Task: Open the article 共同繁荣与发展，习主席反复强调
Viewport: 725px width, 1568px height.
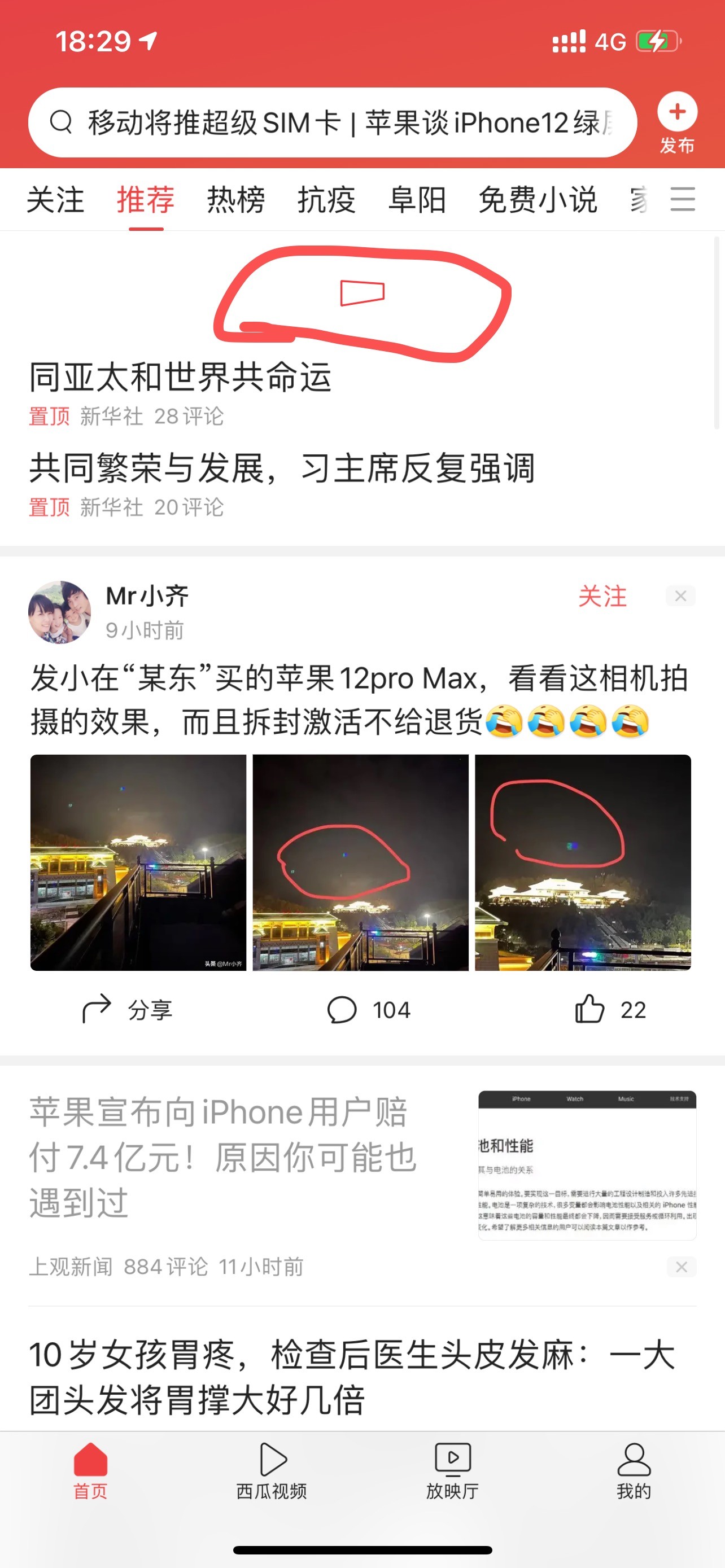Action: (282, 468)
